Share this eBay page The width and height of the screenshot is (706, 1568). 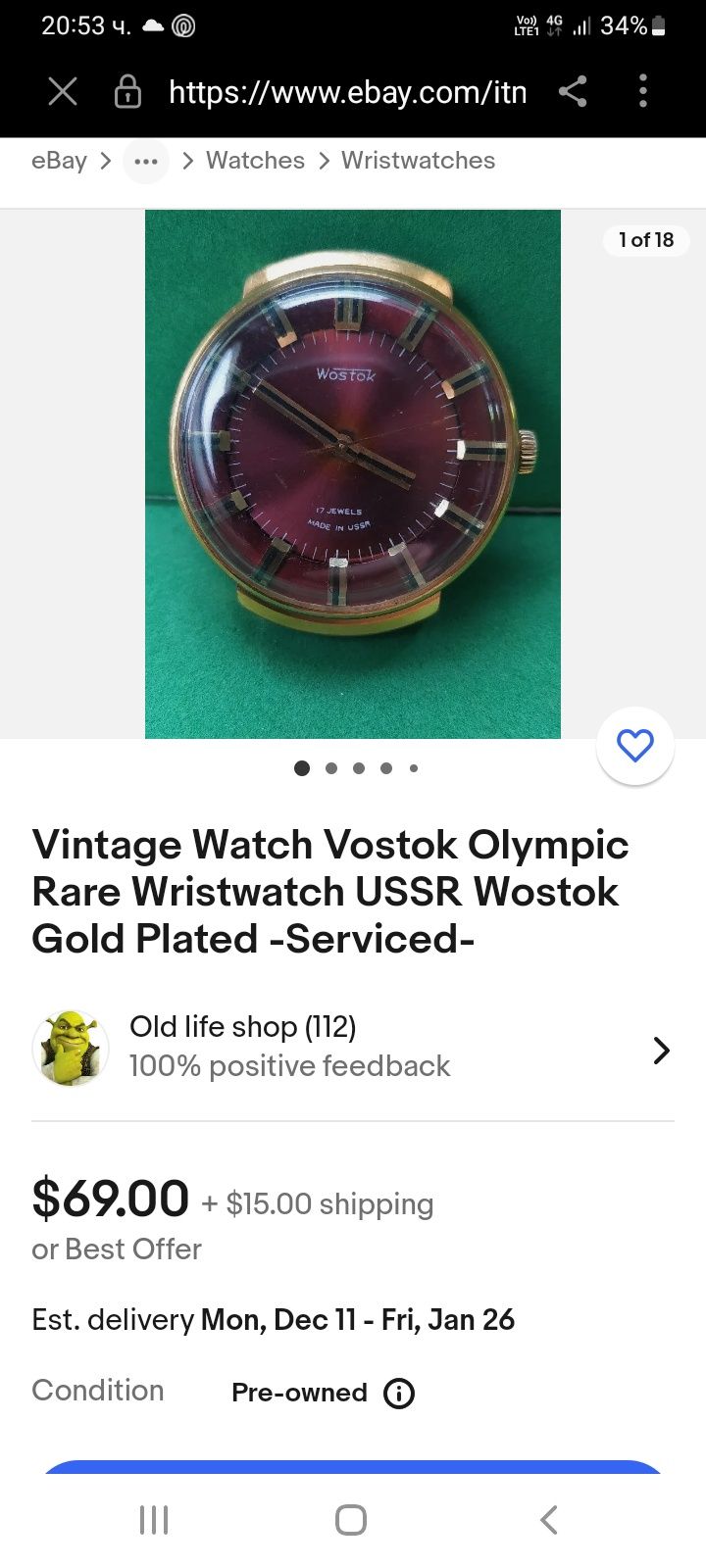coord(573,92)
